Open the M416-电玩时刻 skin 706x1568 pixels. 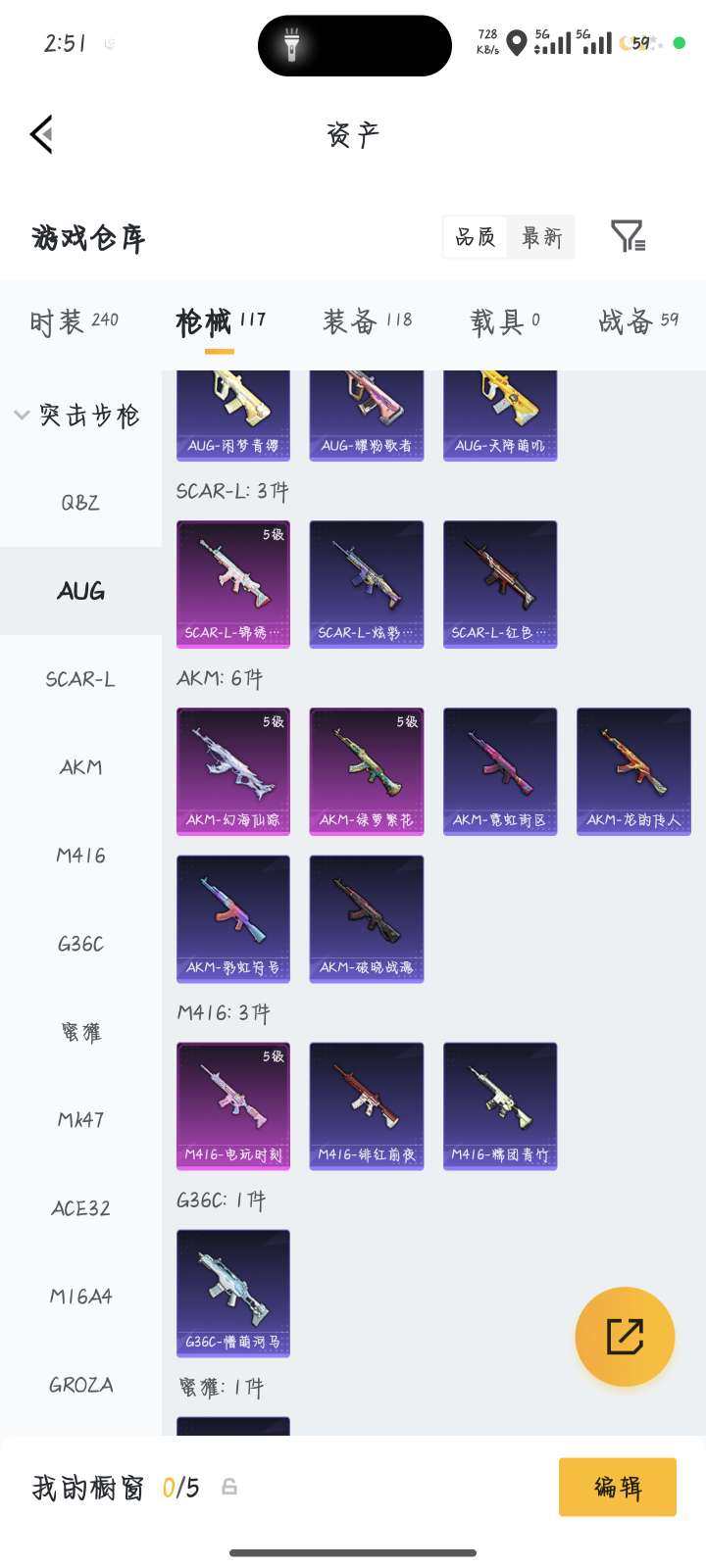point(233,1105)
